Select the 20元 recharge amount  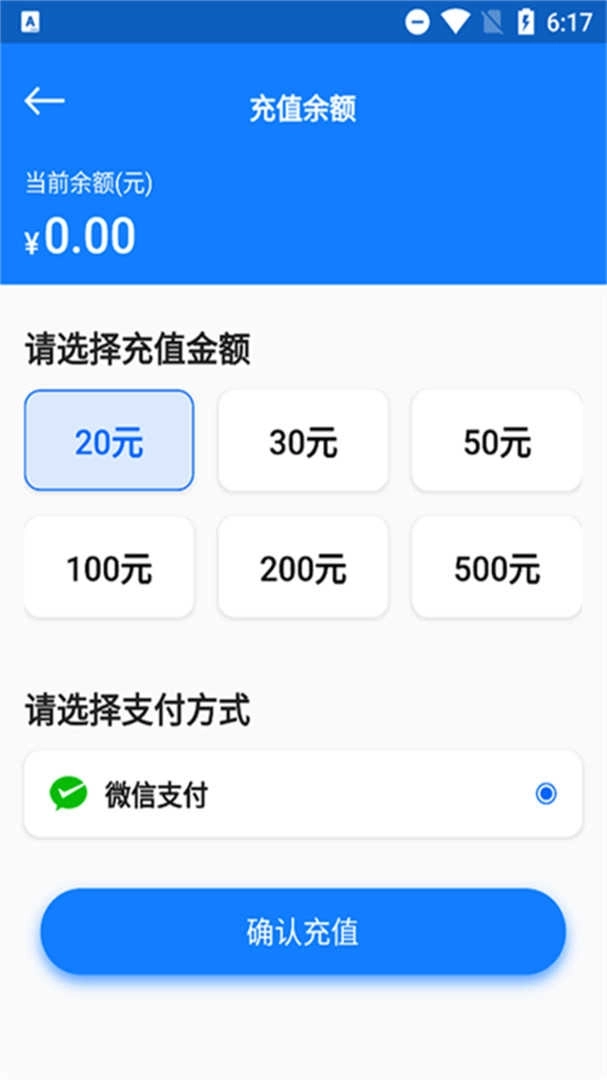tap(109, 441)
